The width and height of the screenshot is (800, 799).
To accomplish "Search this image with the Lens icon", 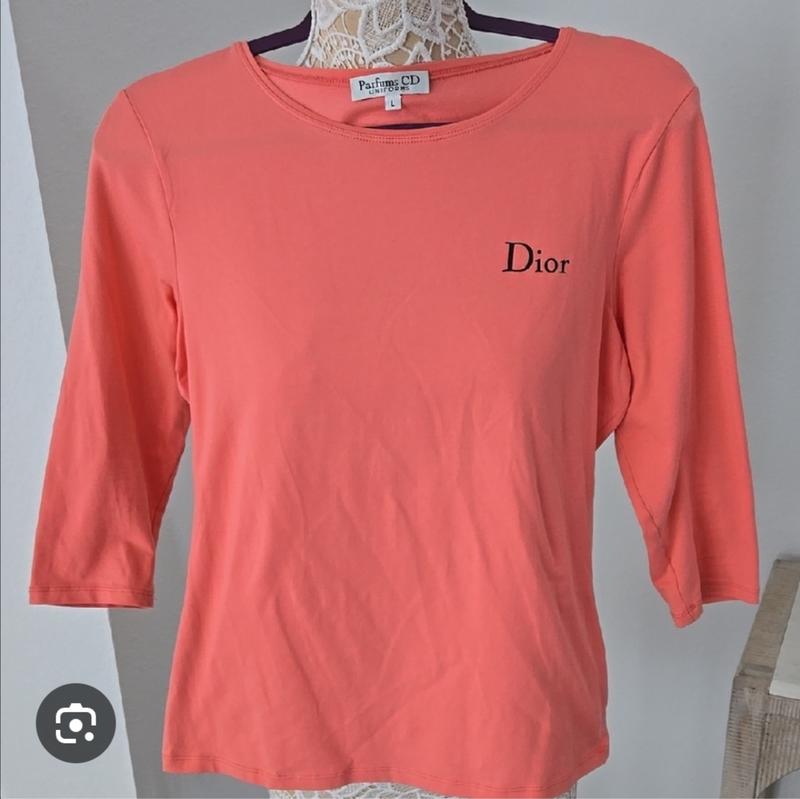I will coord(76,722).
